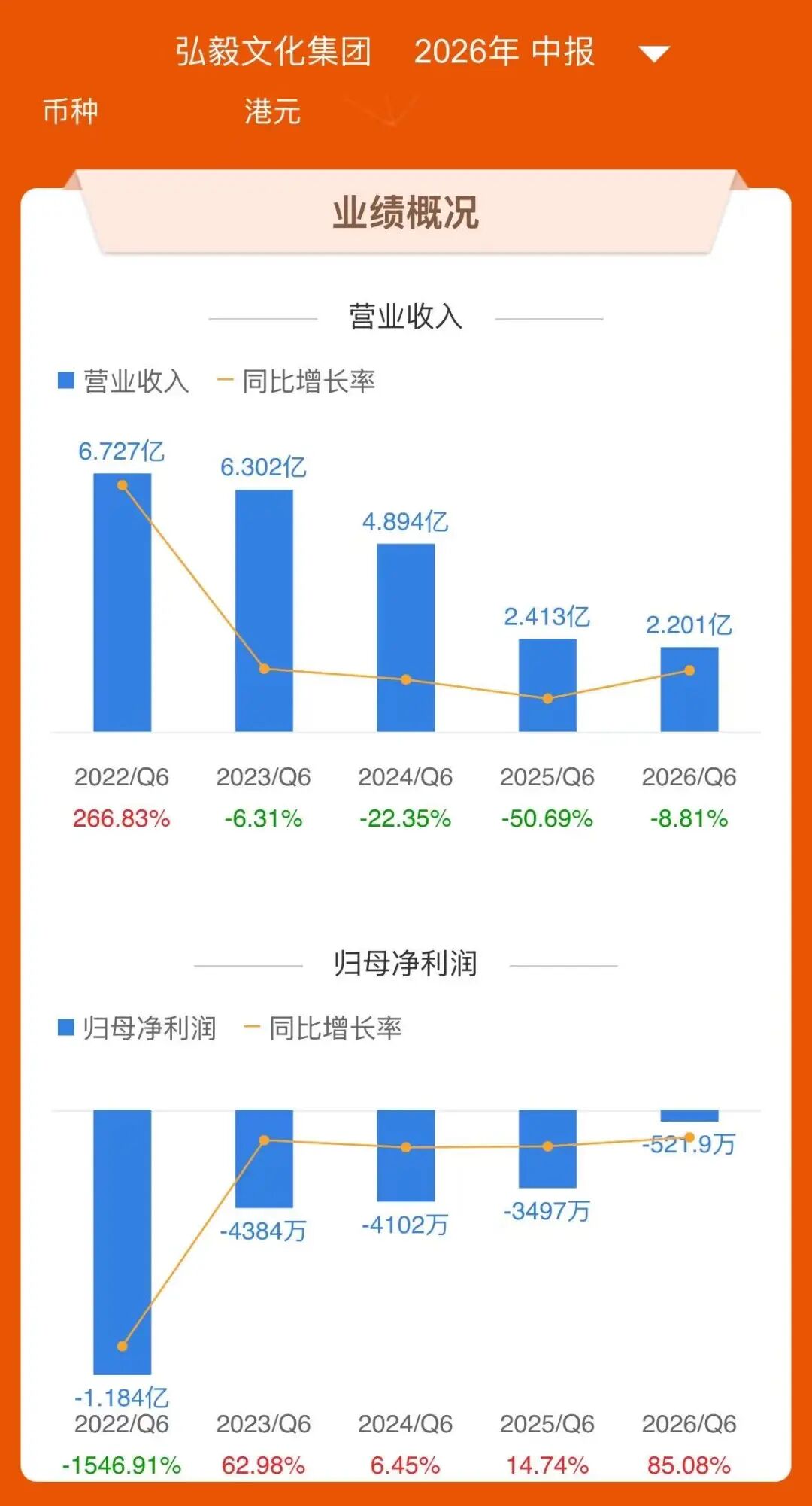Toggle the 营业收入 legend in revenue chart
Screen dimensions: 812x1506
pos(123,381)
